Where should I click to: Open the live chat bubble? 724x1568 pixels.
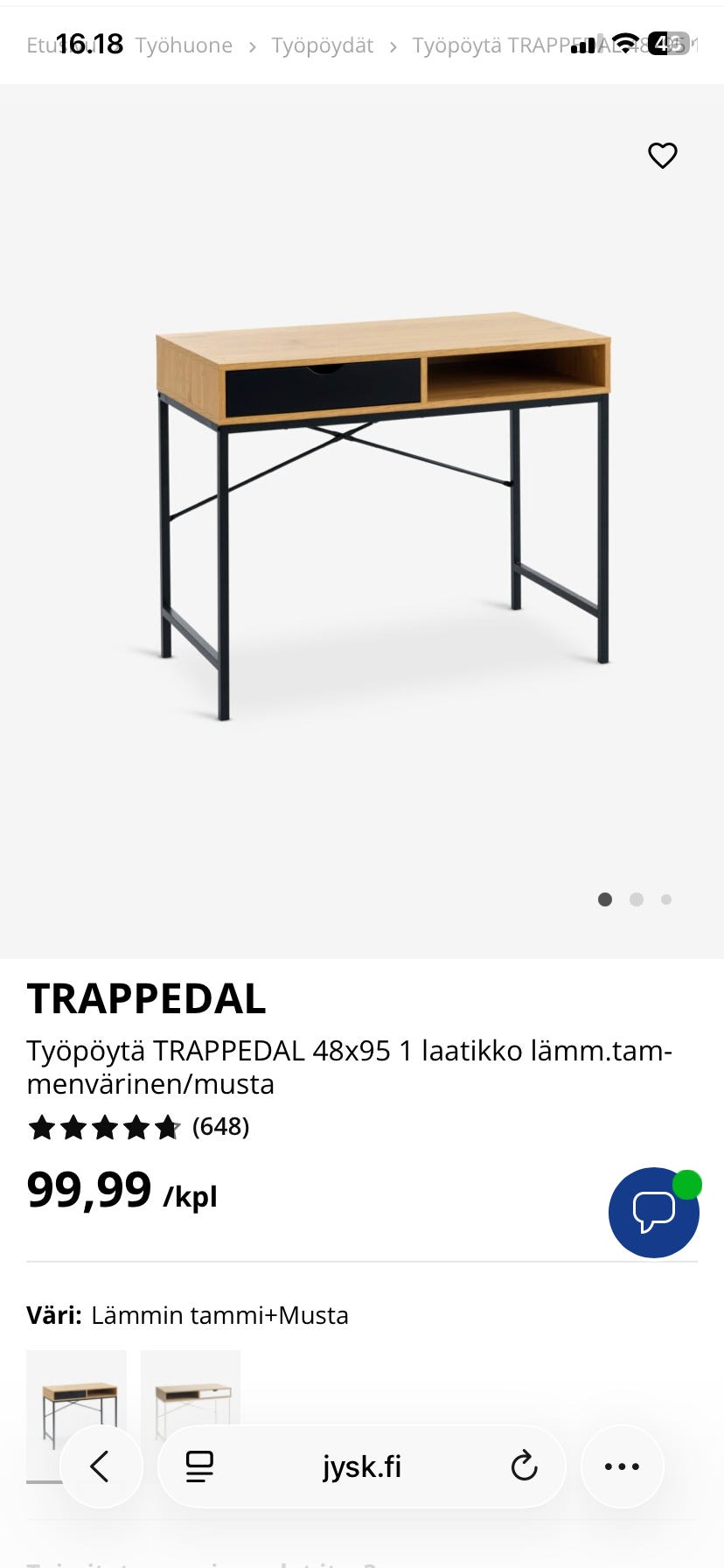[653, 1213]
